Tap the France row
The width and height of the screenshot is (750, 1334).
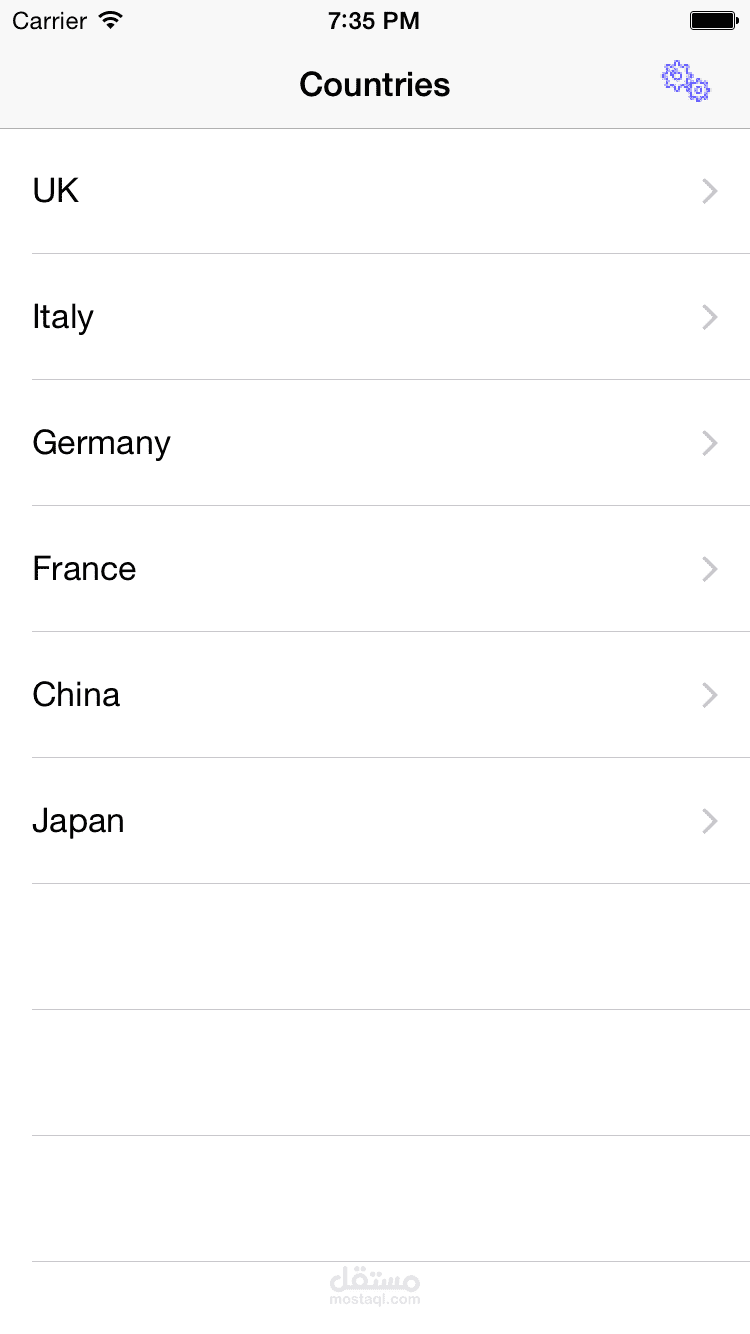click(x=375, y=569)
